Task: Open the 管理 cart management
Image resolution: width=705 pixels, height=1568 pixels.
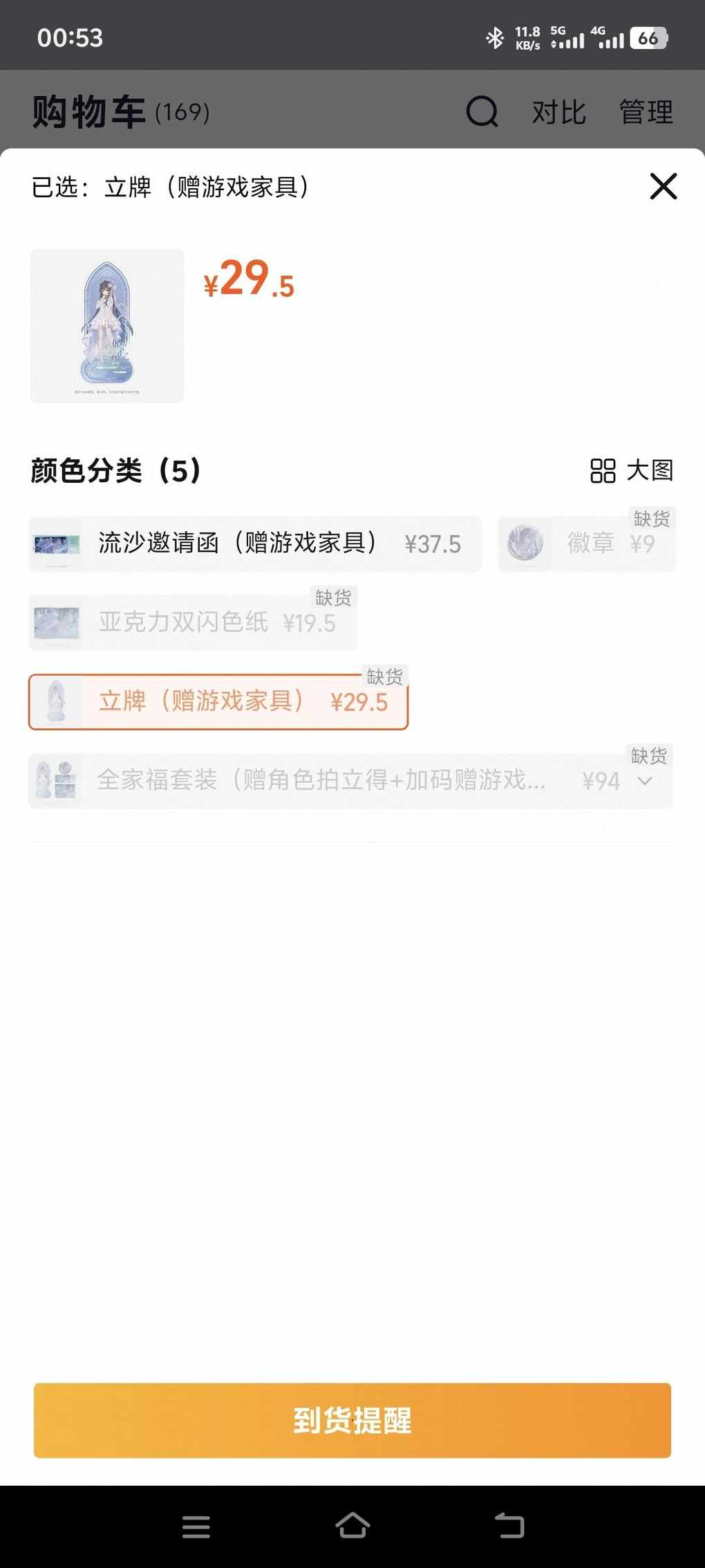Action: point(646,112)
